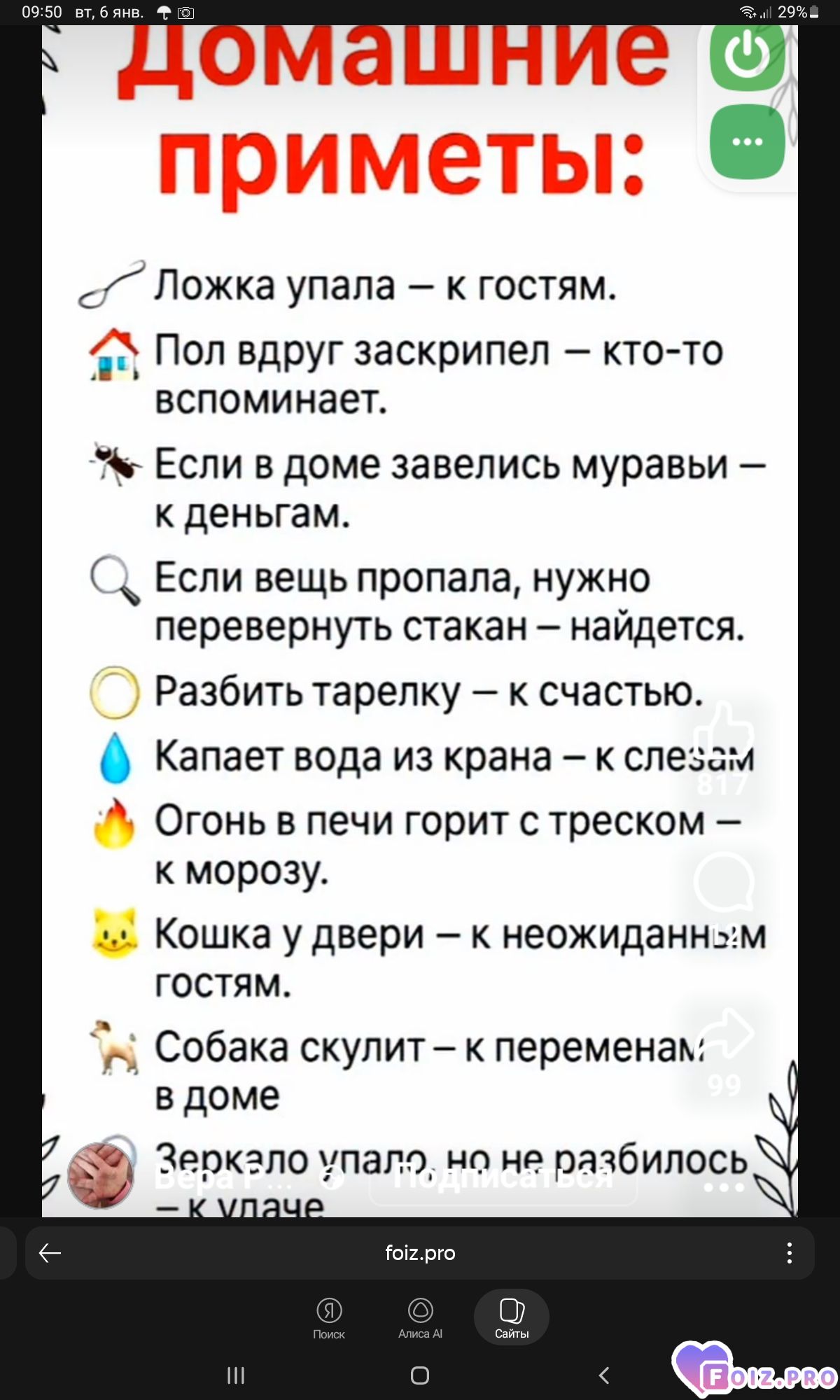Viewport: 840px width, 1400px height.
Task: Open the author's avatar profile
Action: 101,1176
